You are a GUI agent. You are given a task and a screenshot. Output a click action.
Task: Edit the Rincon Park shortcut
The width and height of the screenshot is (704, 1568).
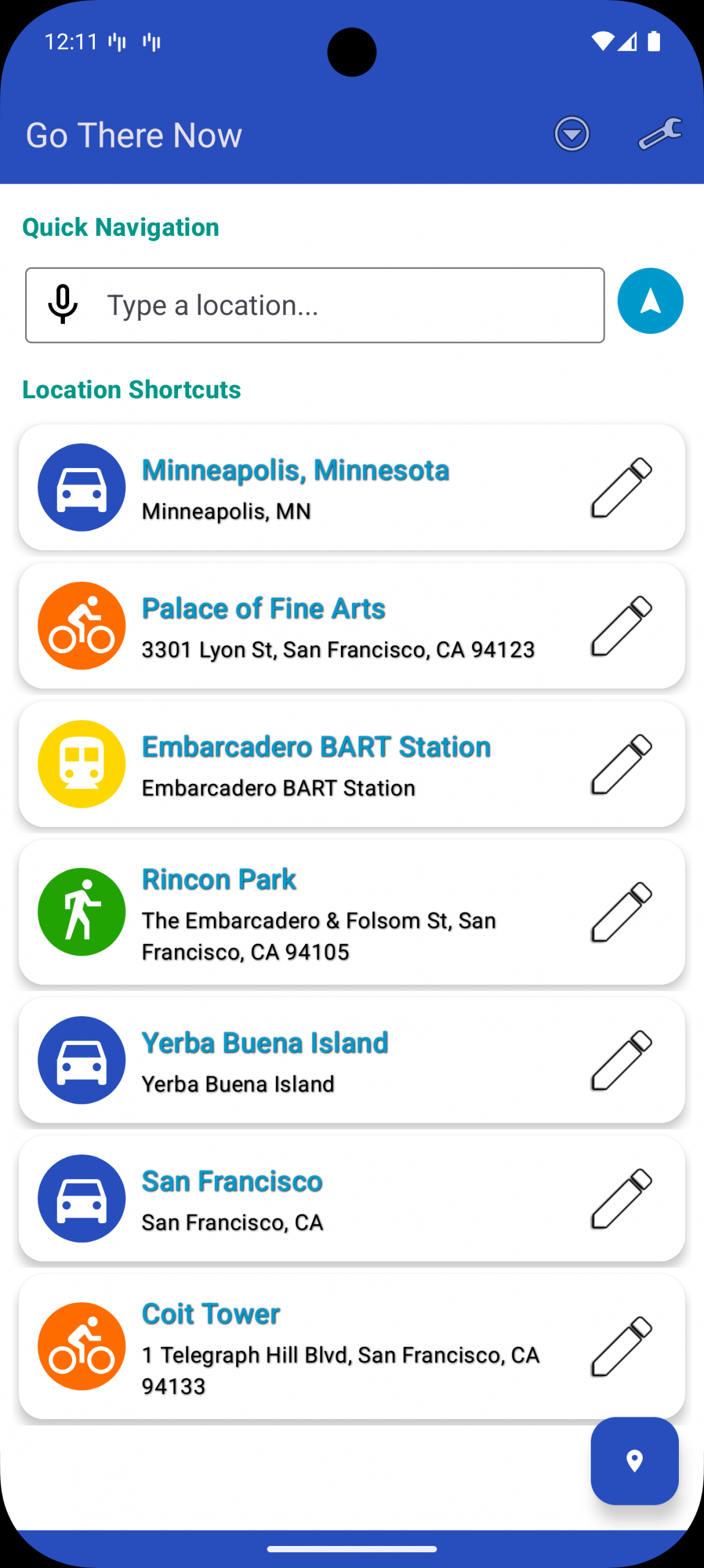(x=621, y=912)
